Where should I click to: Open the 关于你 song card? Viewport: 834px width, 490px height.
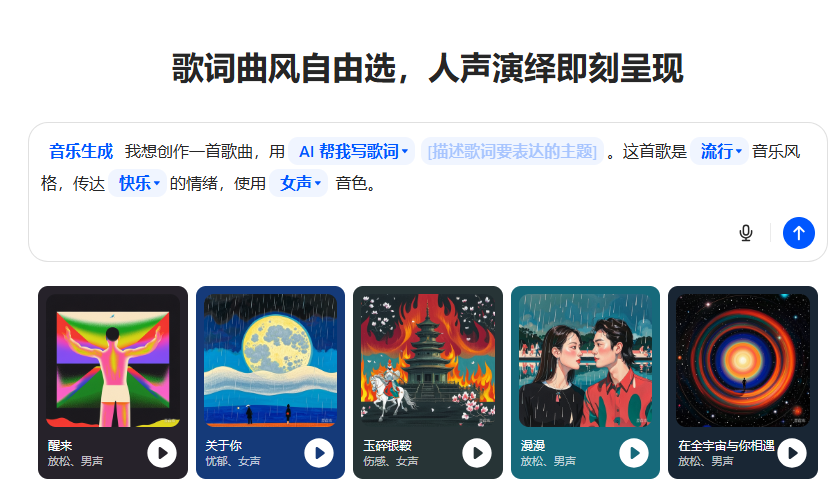(270, 360)
